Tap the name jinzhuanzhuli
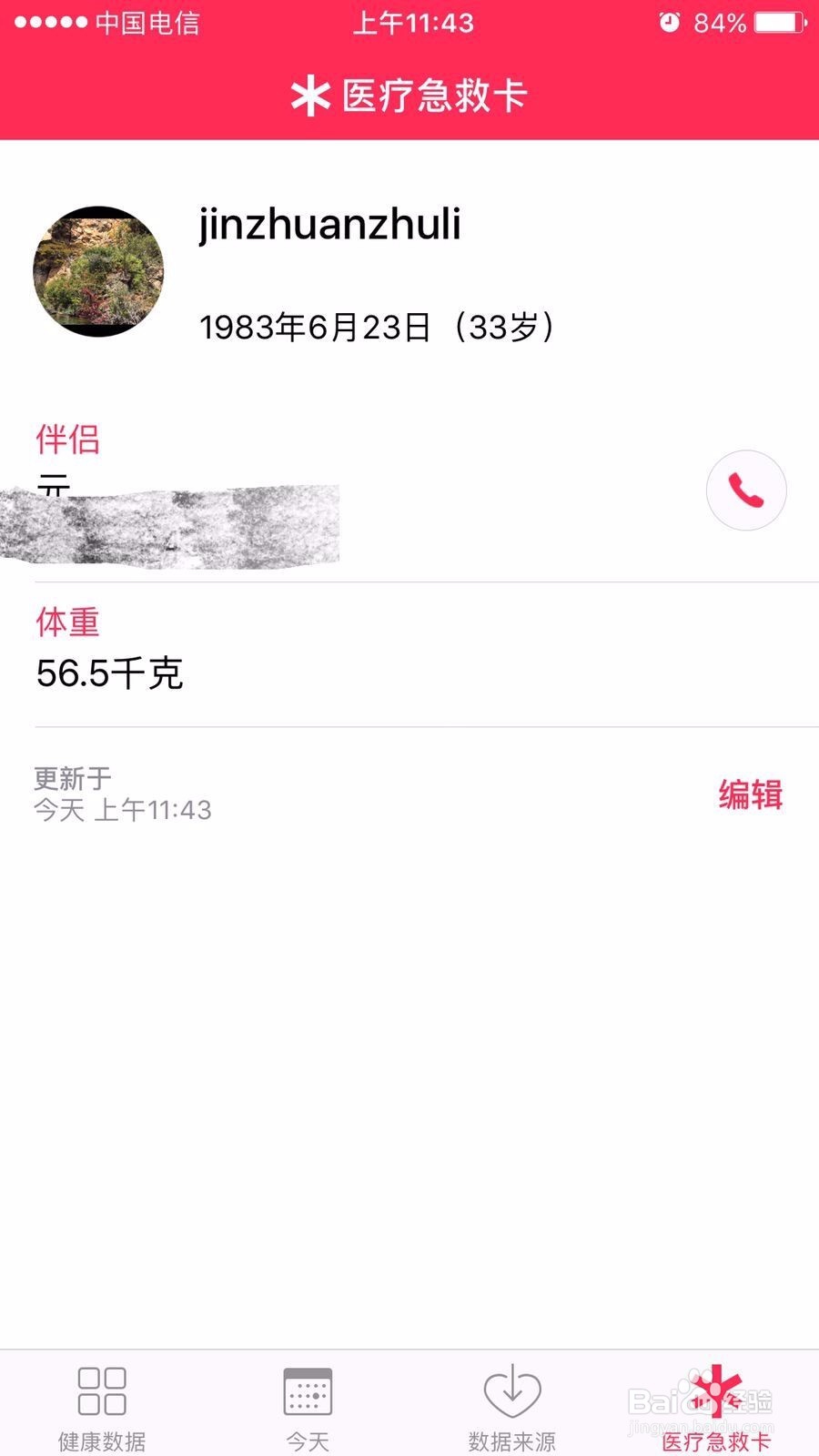This screenshot has width=819, height=1456. (329, 226)
